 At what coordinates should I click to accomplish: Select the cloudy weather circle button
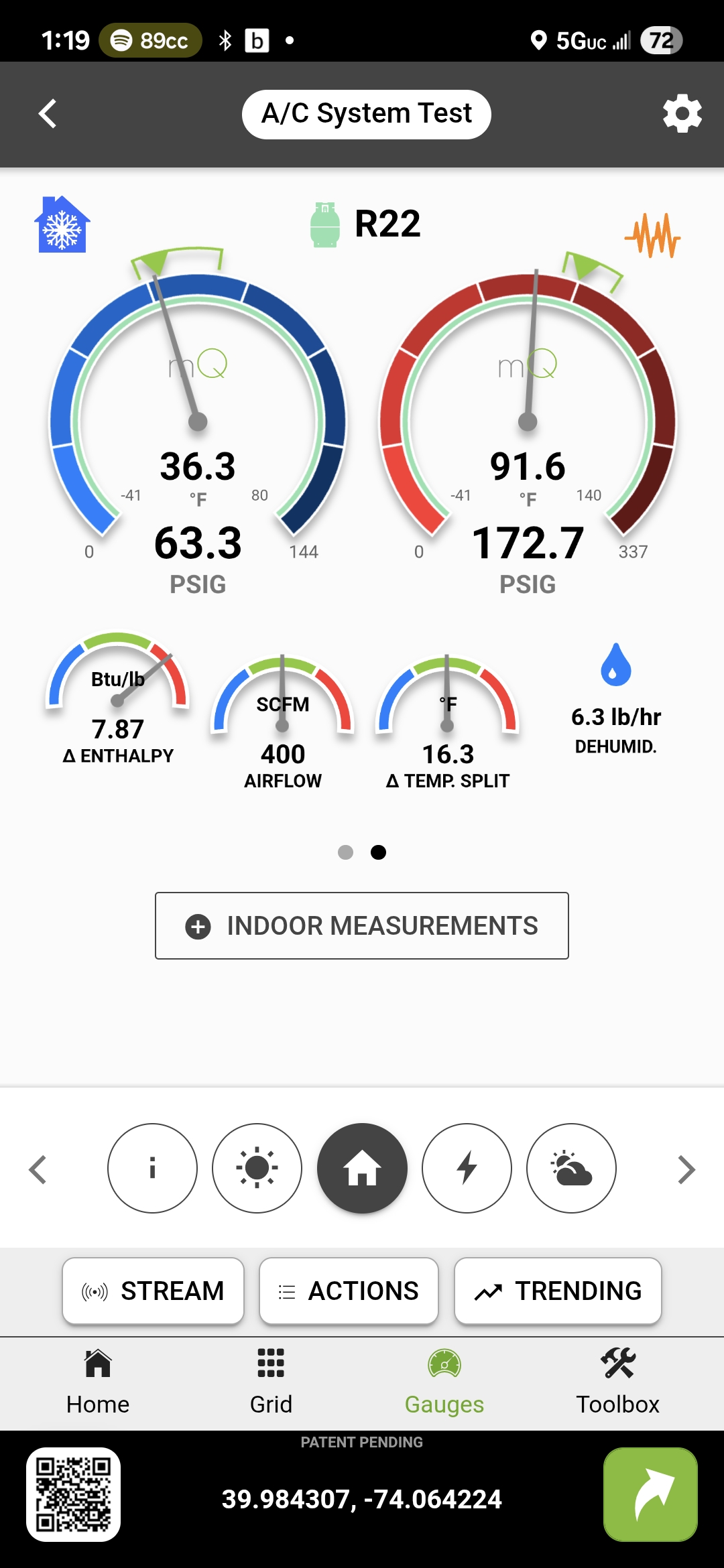pyautogui.click(x=571, y=1168)
